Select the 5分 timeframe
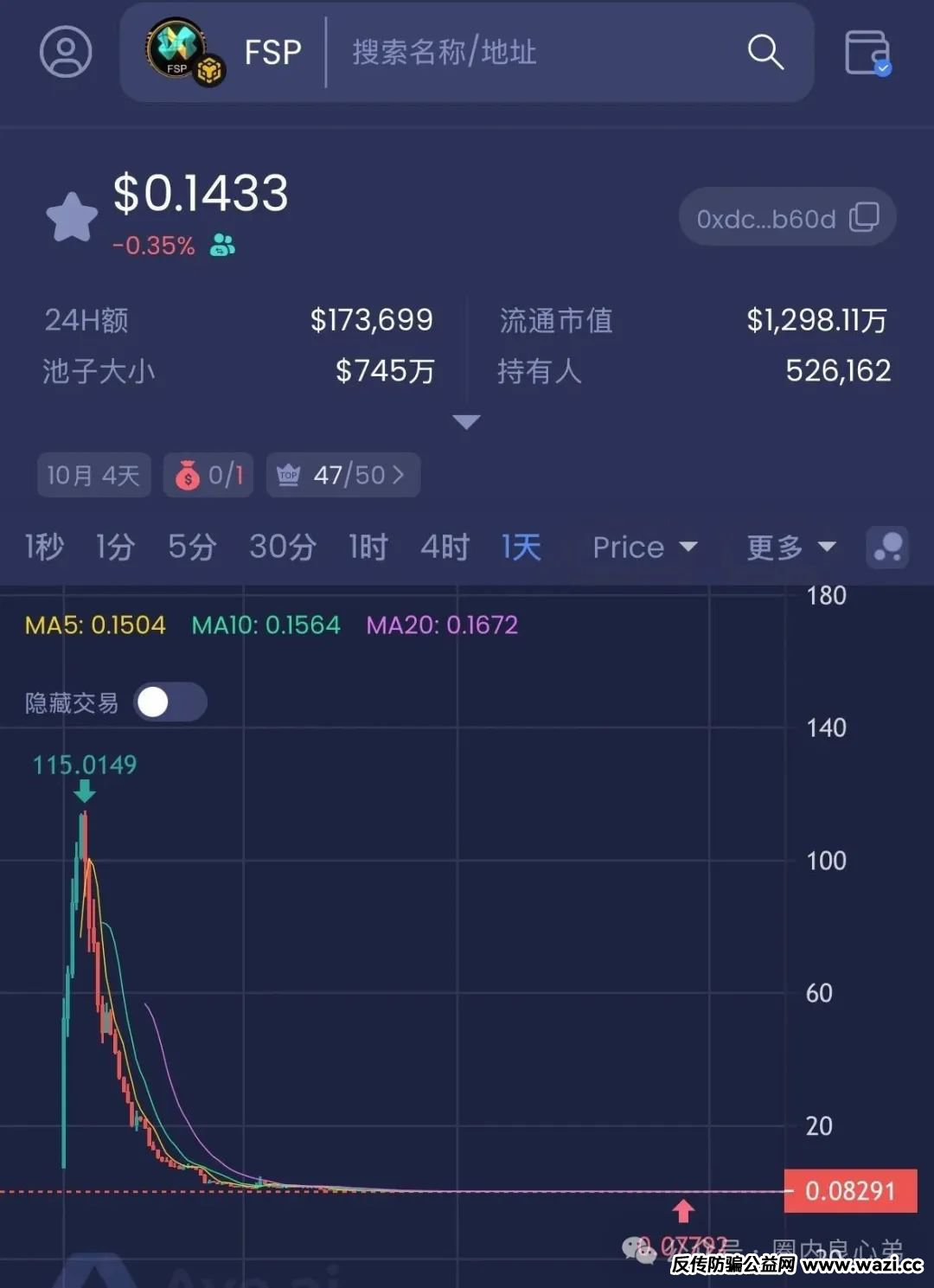Viewport: 934px width, 1288px height. coord(191,547)
